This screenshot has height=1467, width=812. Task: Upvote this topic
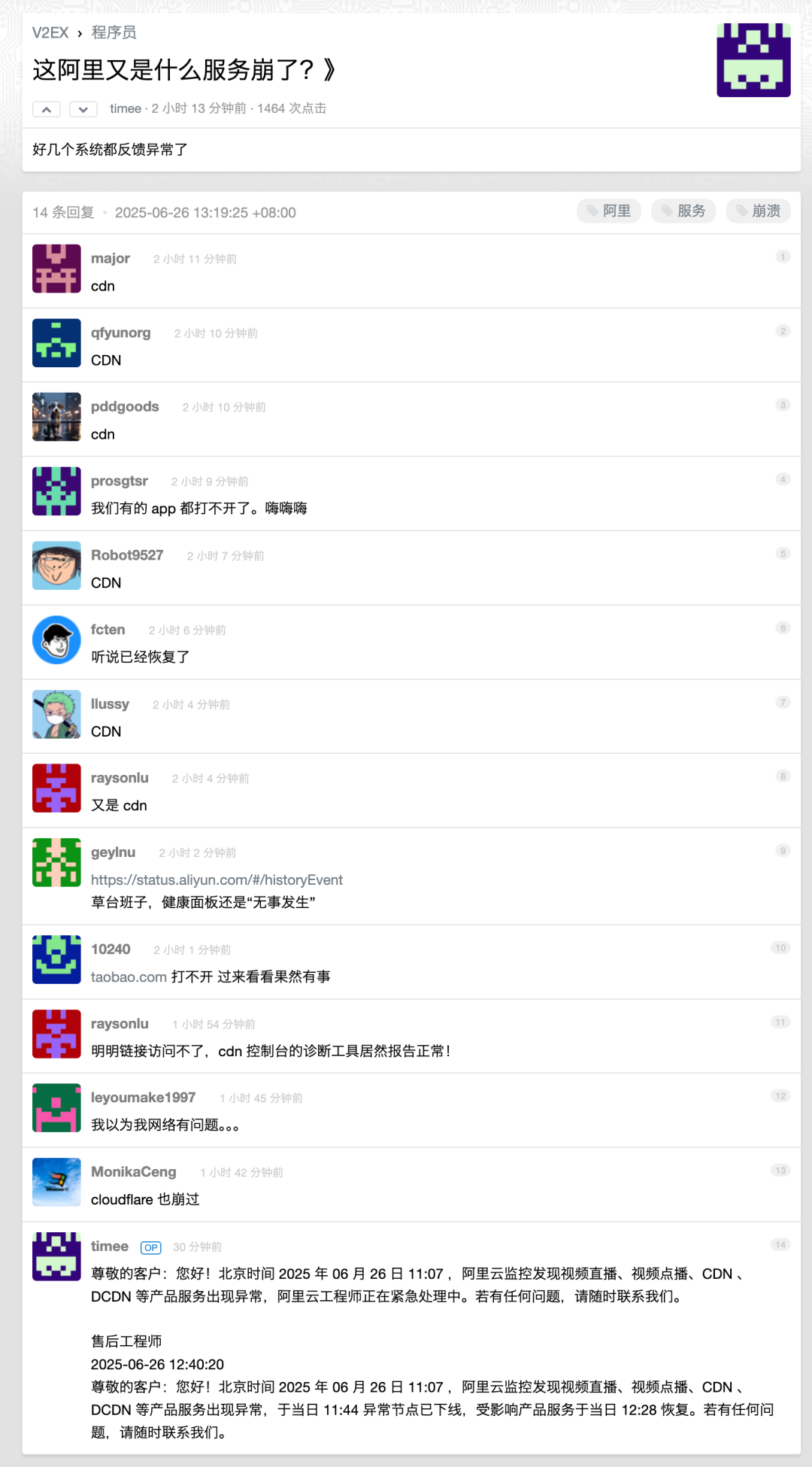47,109
